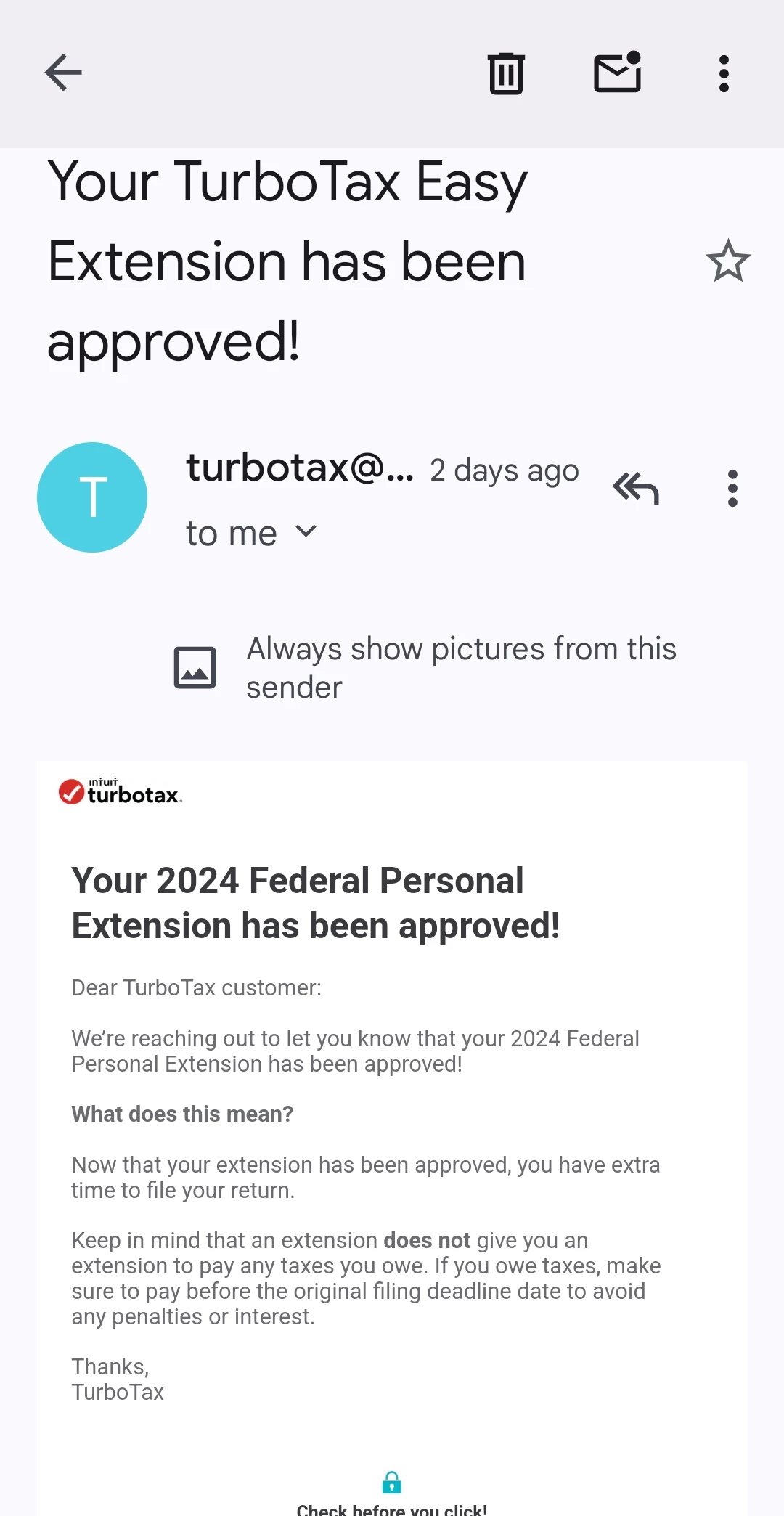Go back to the inbox
The image size is (784, 1516).
pos(63,73)
